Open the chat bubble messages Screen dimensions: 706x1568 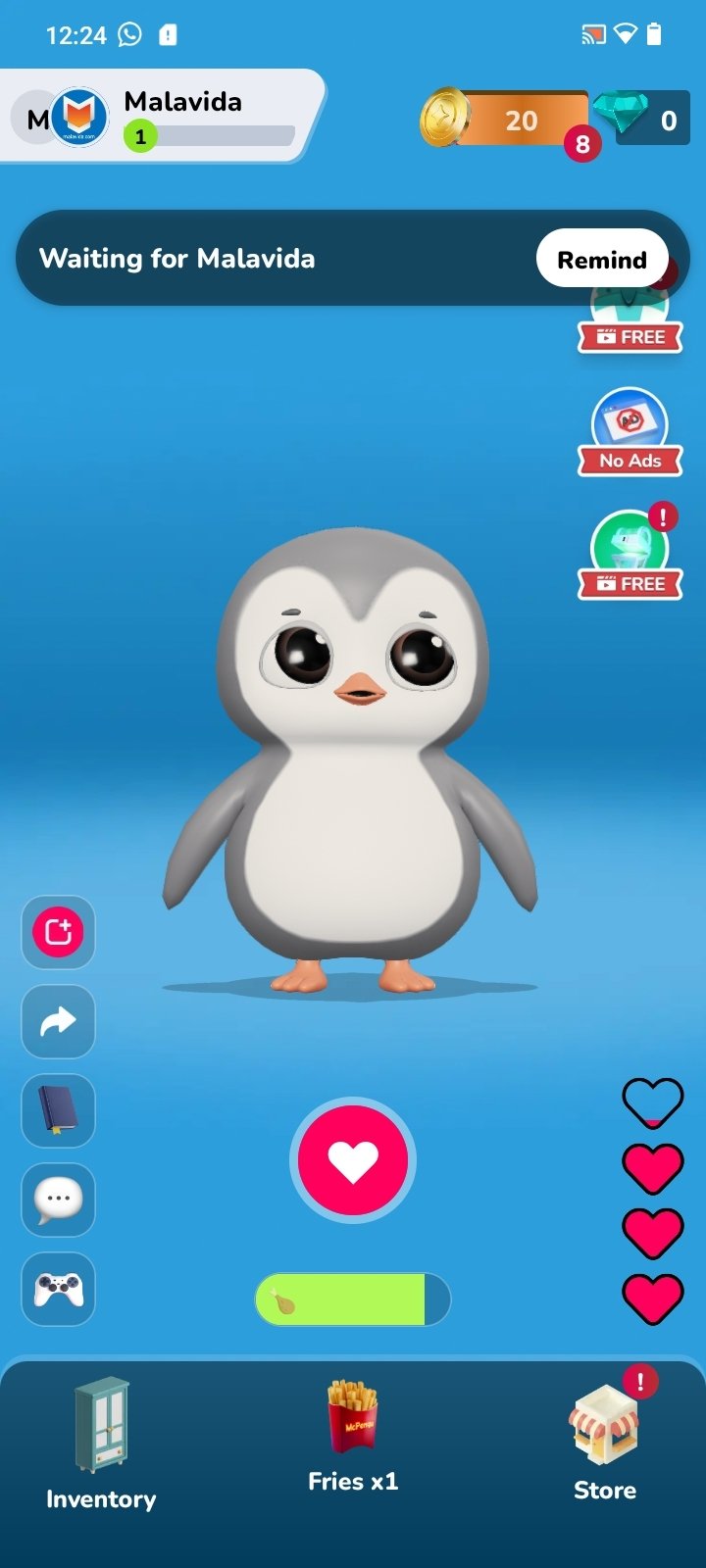(59, 1200)
